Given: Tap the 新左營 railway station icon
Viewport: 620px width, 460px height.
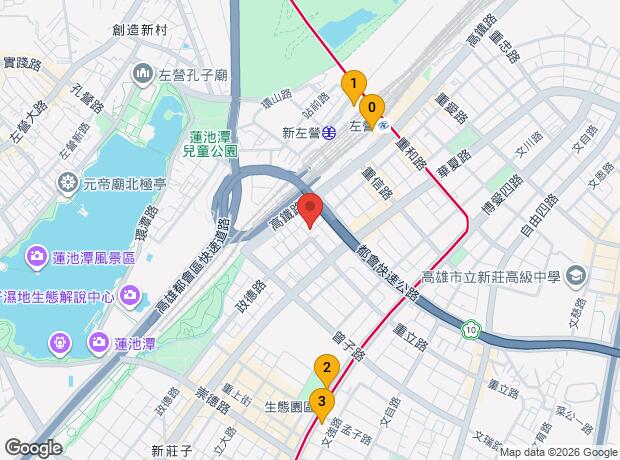Looking at the screenshot, I should 329,133.
